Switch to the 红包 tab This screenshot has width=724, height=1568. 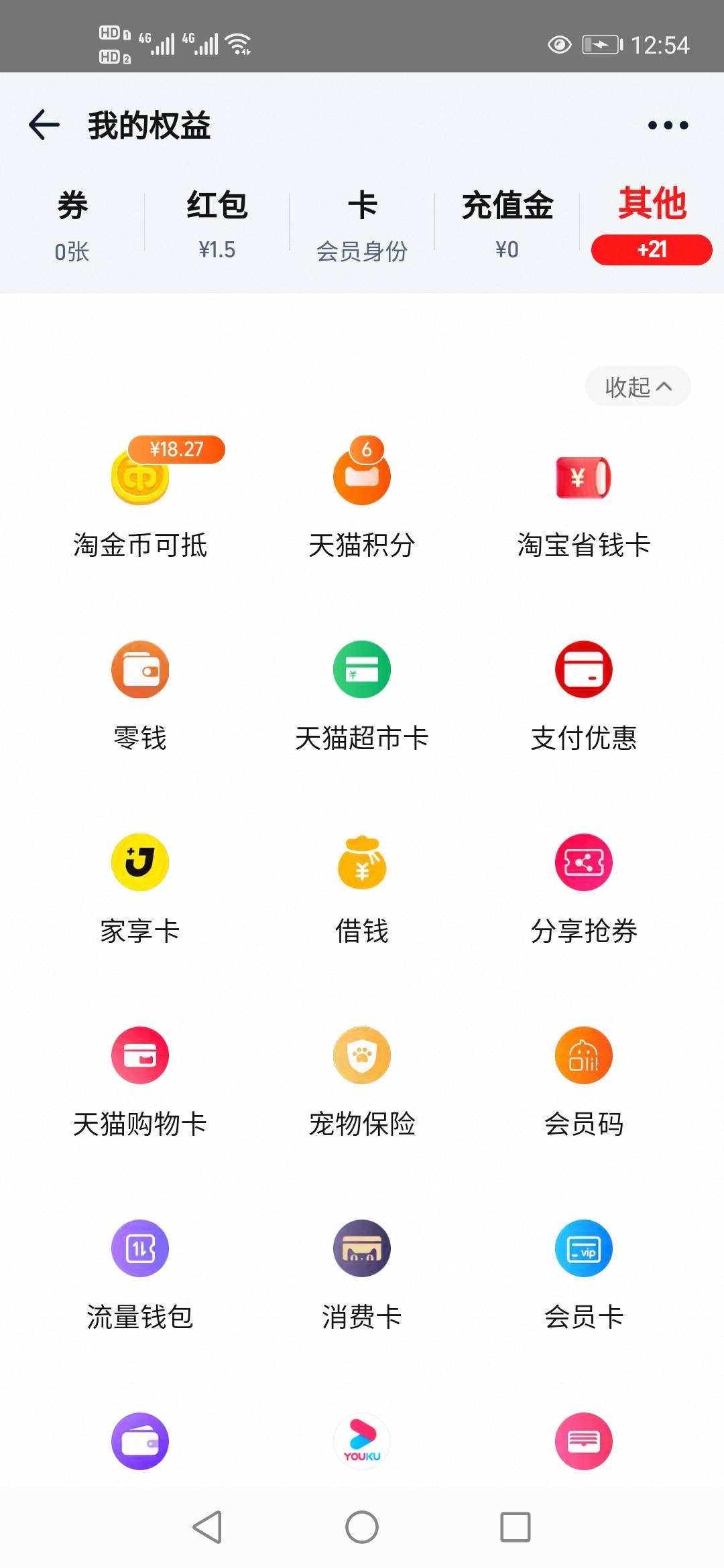217,225
